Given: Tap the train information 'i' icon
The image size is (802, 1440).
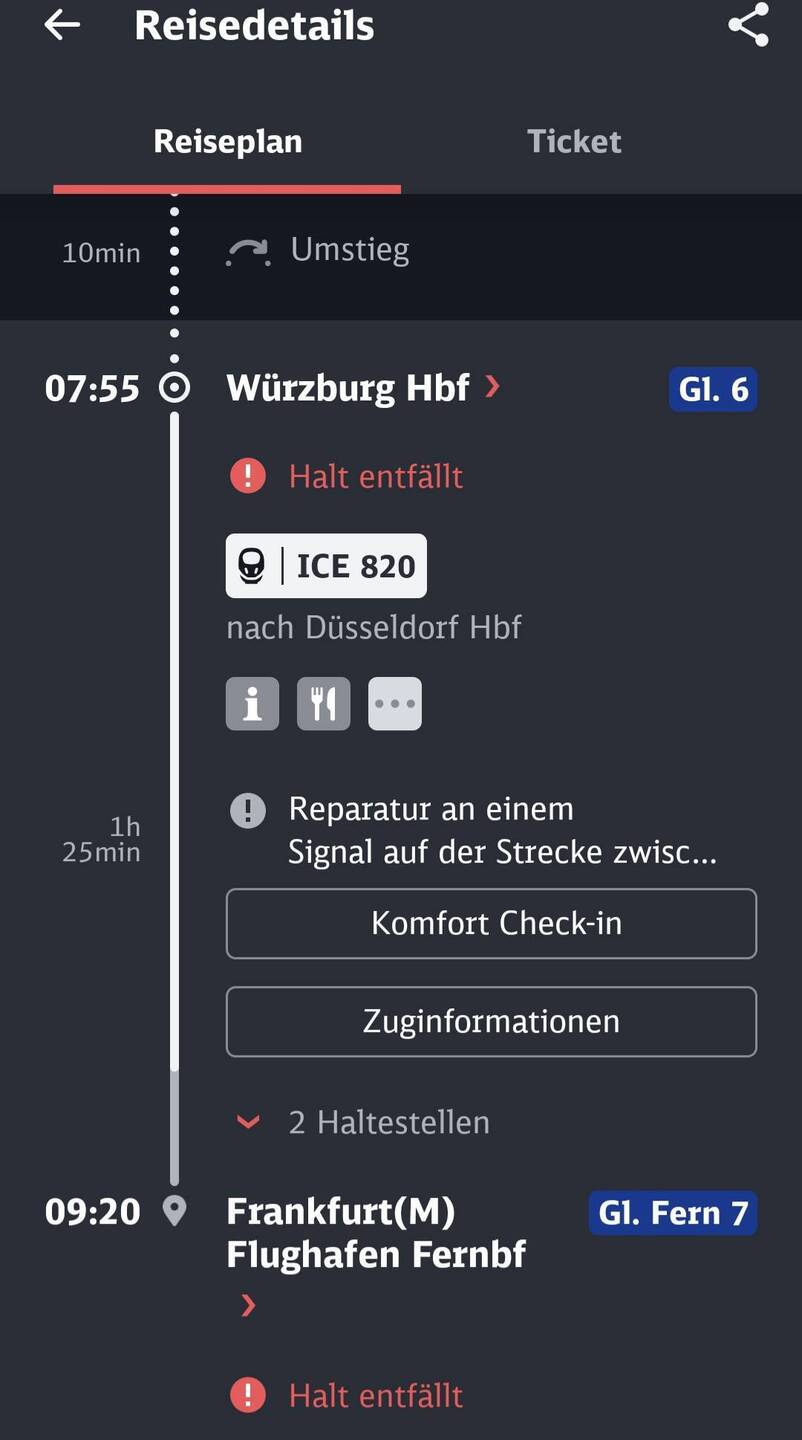Looking at the screenshot, I should [x=252, y=704].
